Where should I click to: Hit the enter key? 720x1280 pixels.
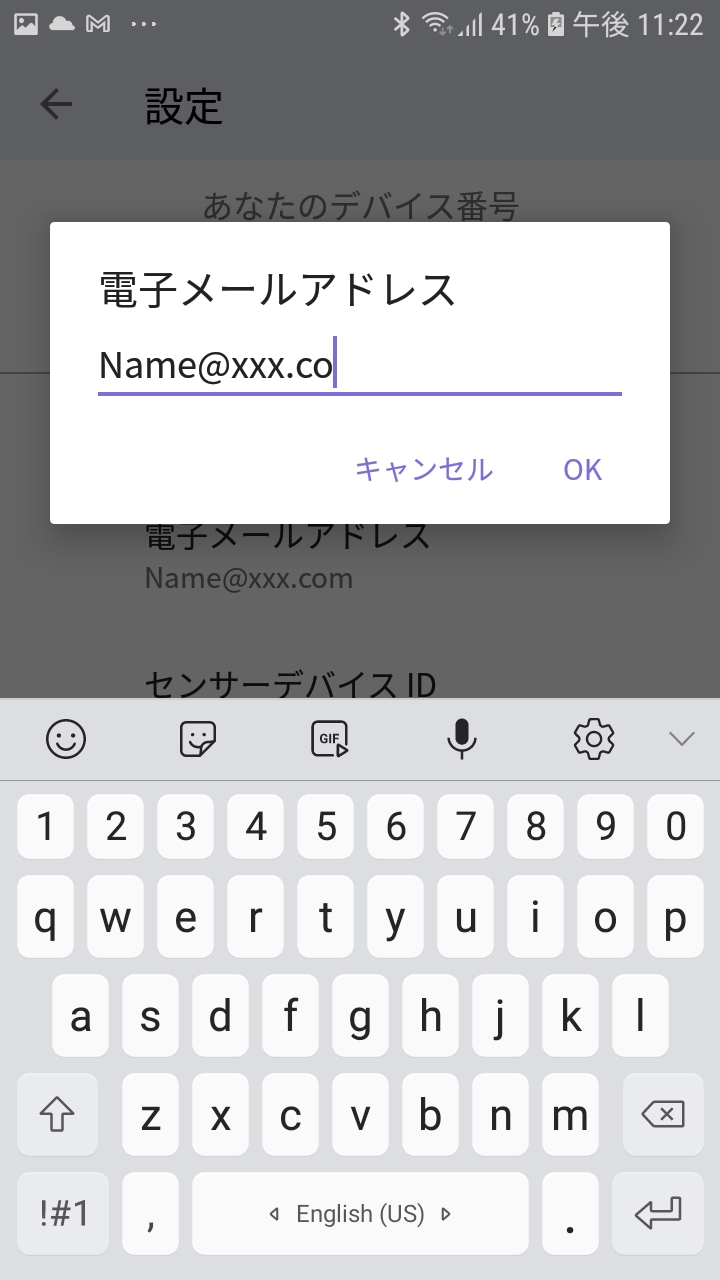660,1214
